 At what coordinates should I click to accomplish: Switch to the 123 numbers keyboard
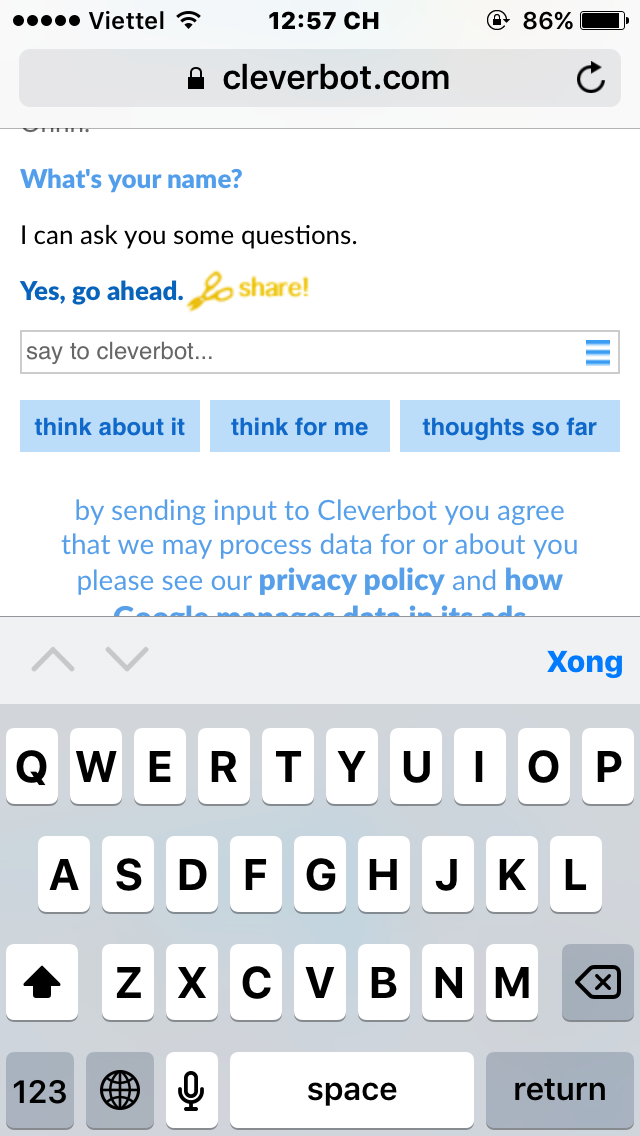[40, 1090]
